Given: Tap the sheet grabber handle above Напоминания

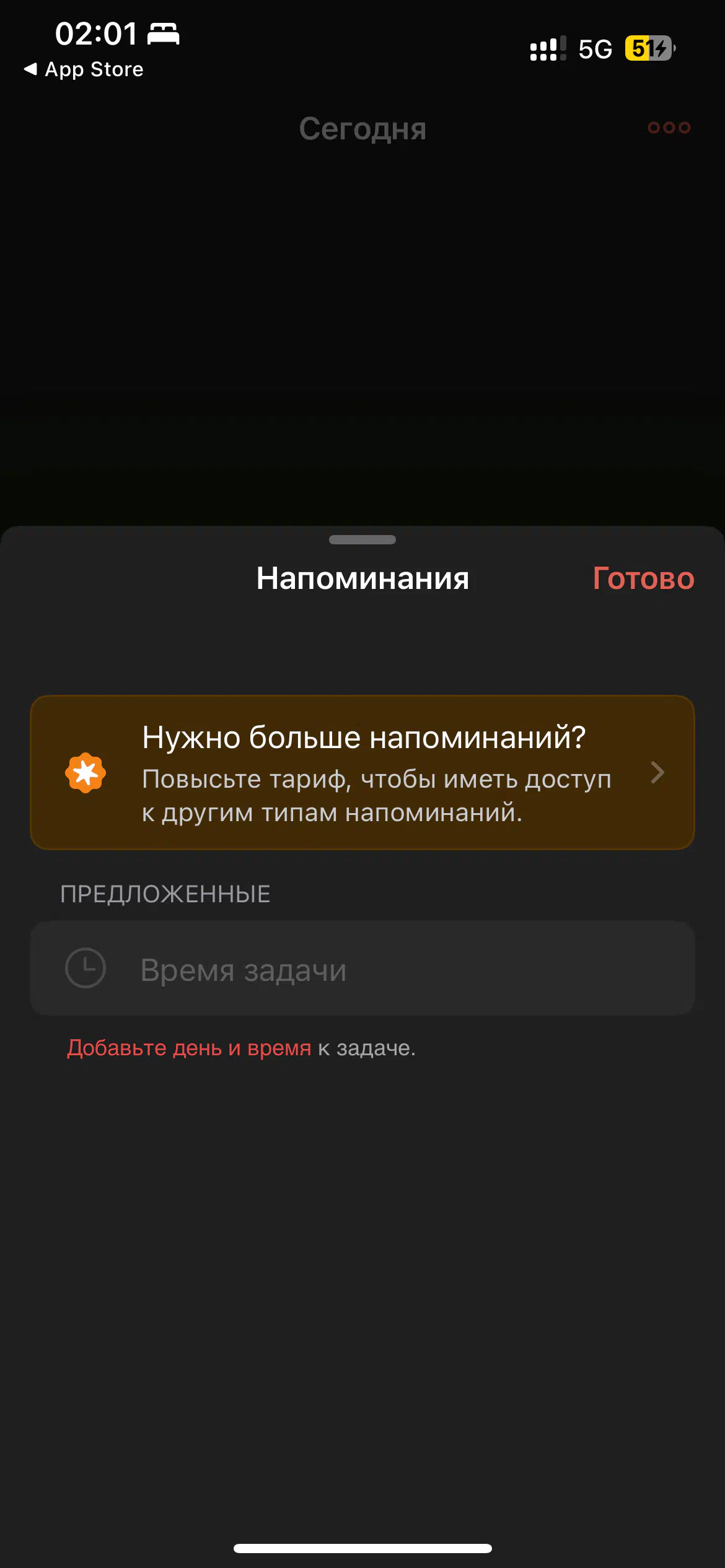Looking at the screenshot, I should click(362, 539).
